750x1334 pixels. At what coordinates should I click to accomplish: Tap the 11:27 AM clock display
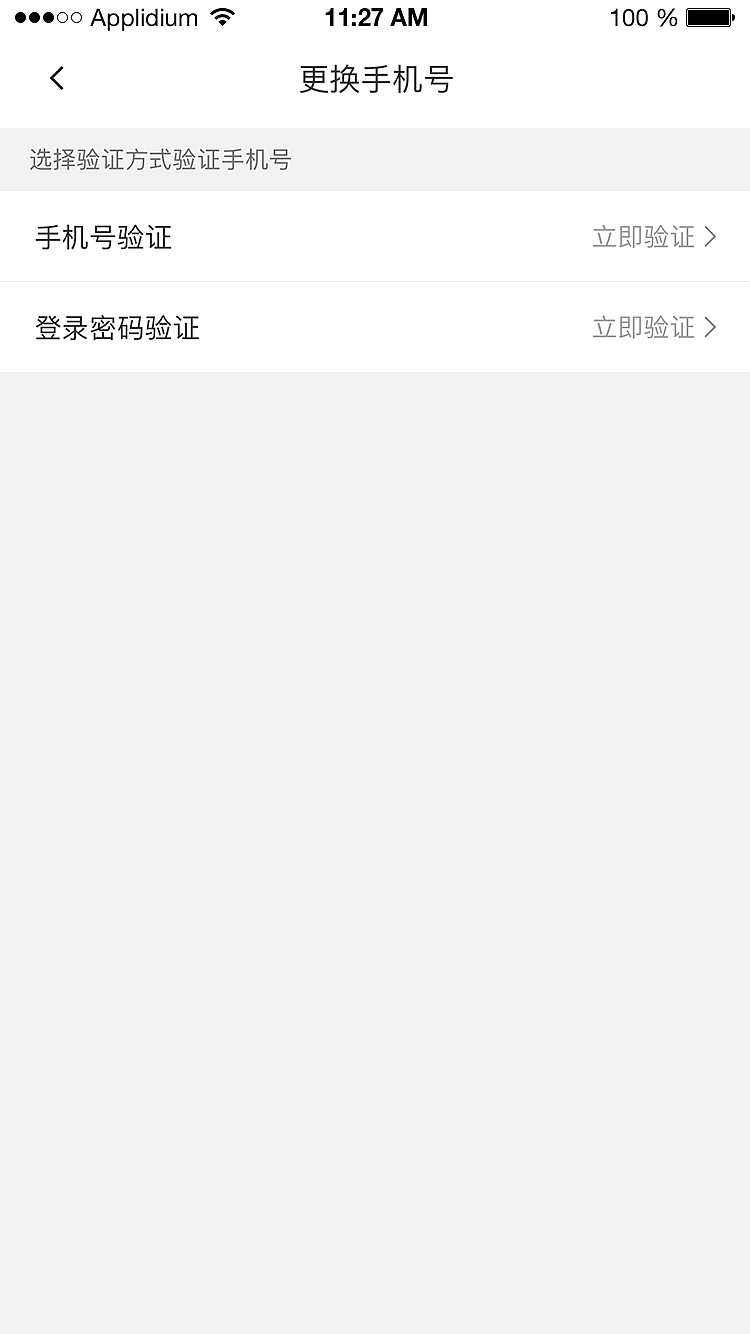pyautogui.click(x=375, y=17)
